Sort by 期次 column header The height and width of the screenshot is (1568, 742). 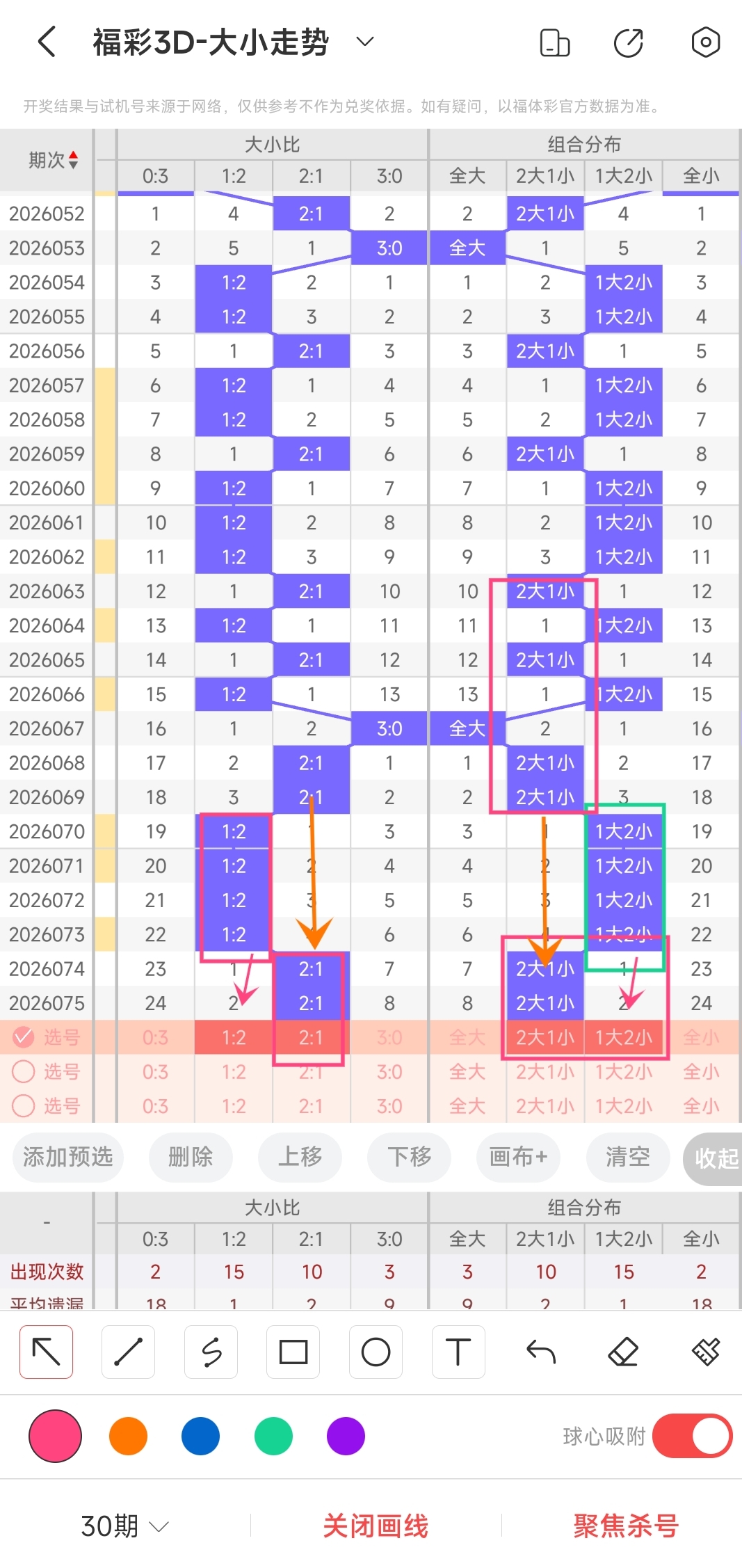pyautogui.click(x=53, y=160)
